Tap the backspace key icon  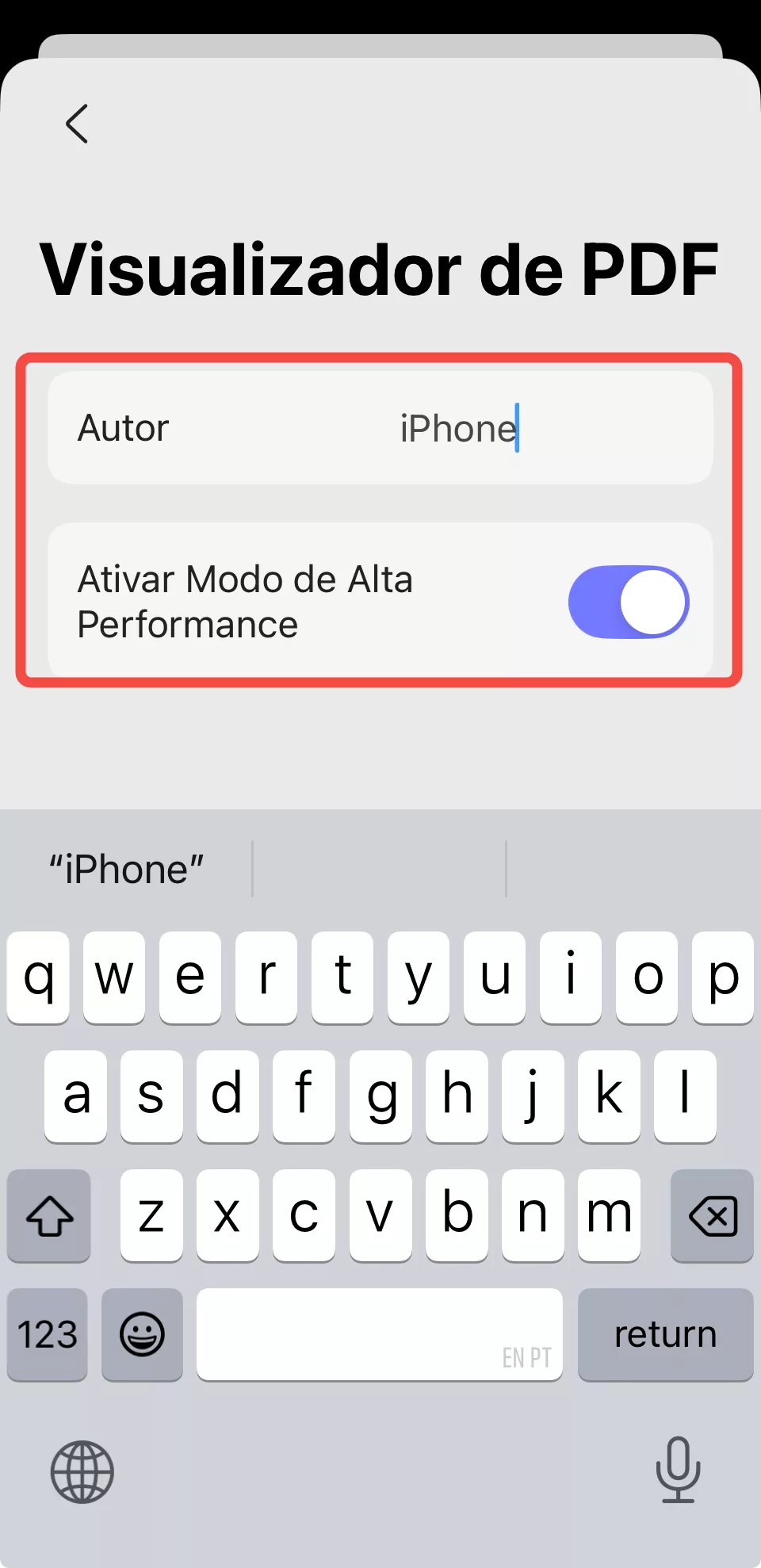(711, 1216)
